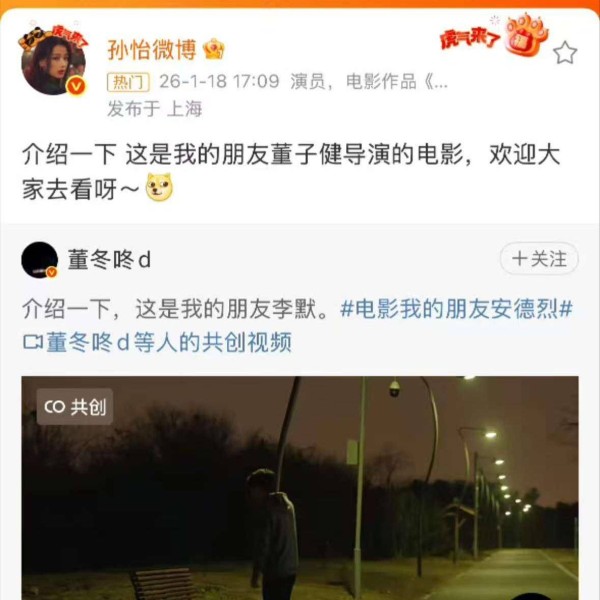Play the co-created video
600x600 pixels.
coord(300,490)
